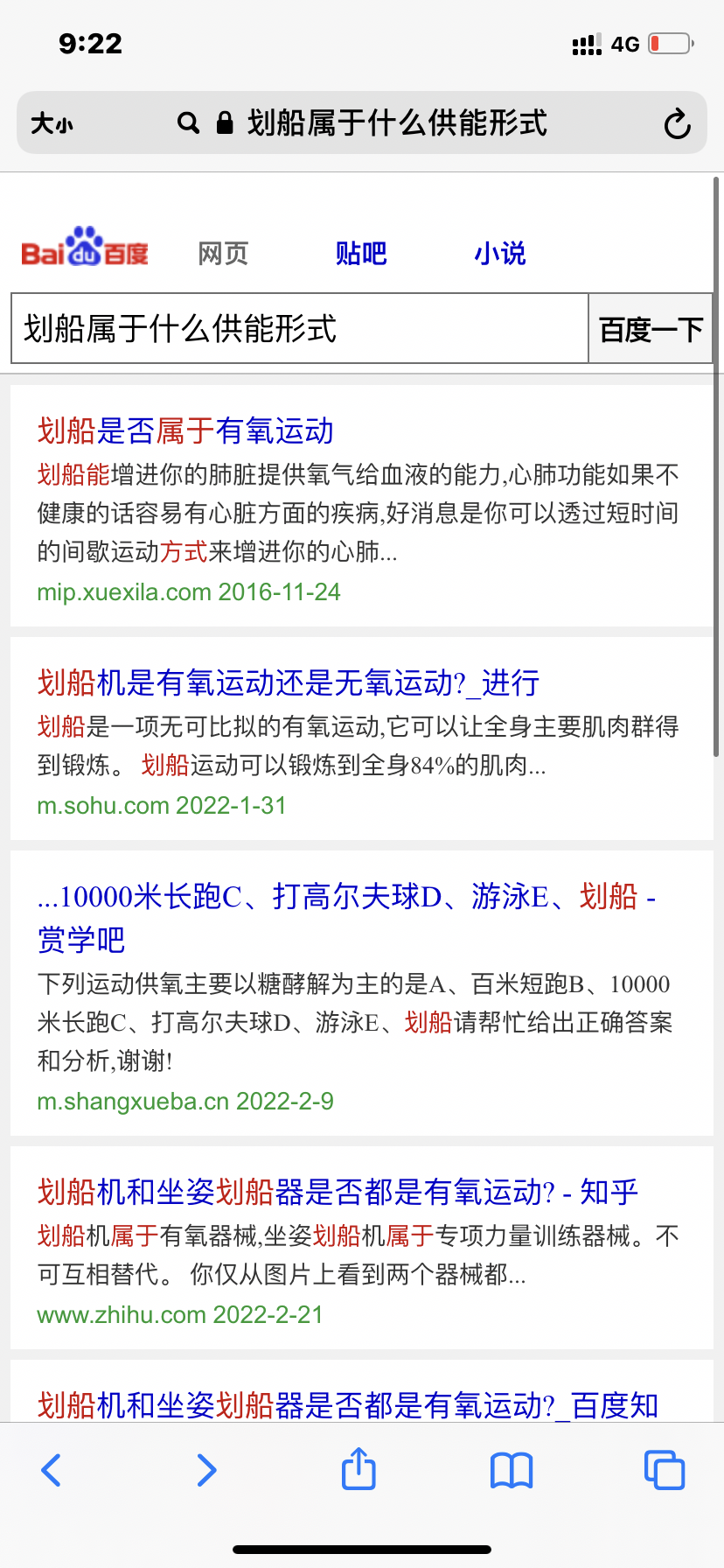Open result 划船是否属于有氧运动

pos(185,430)
